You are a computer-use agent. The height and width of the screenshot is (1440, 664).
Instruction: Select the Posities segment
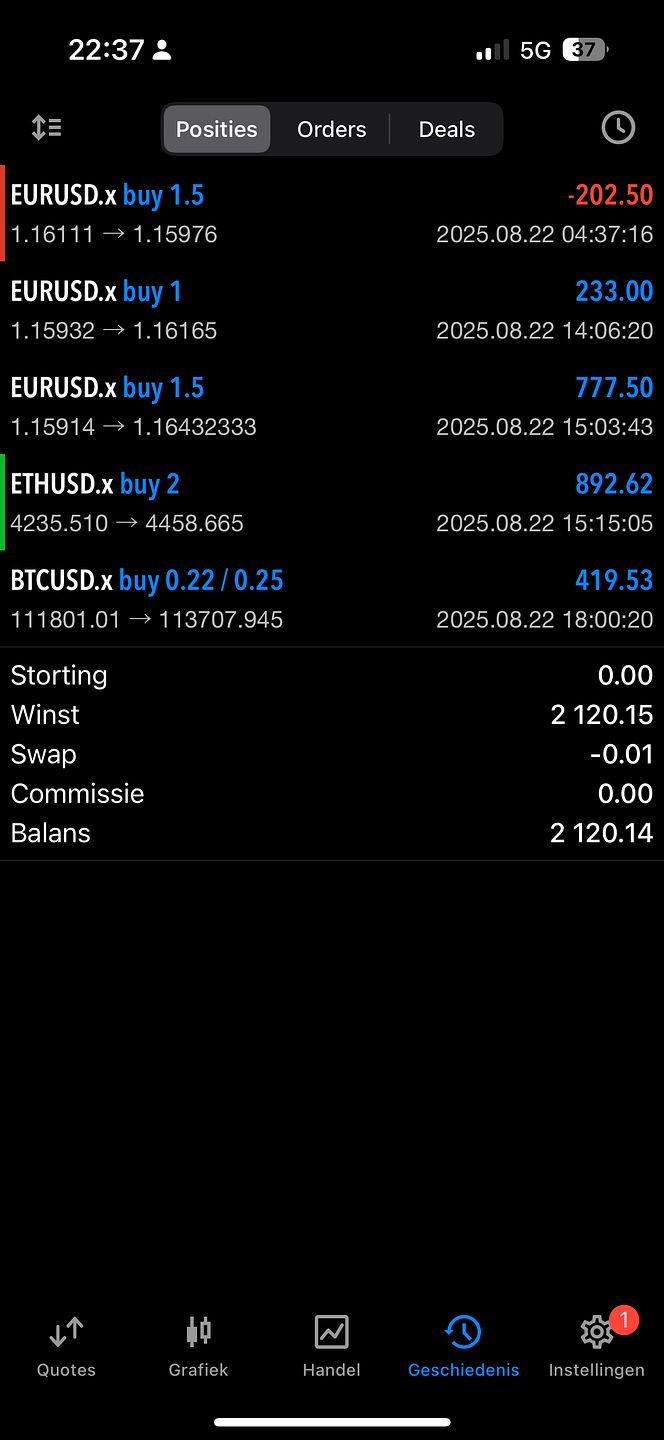click(217, 129)
